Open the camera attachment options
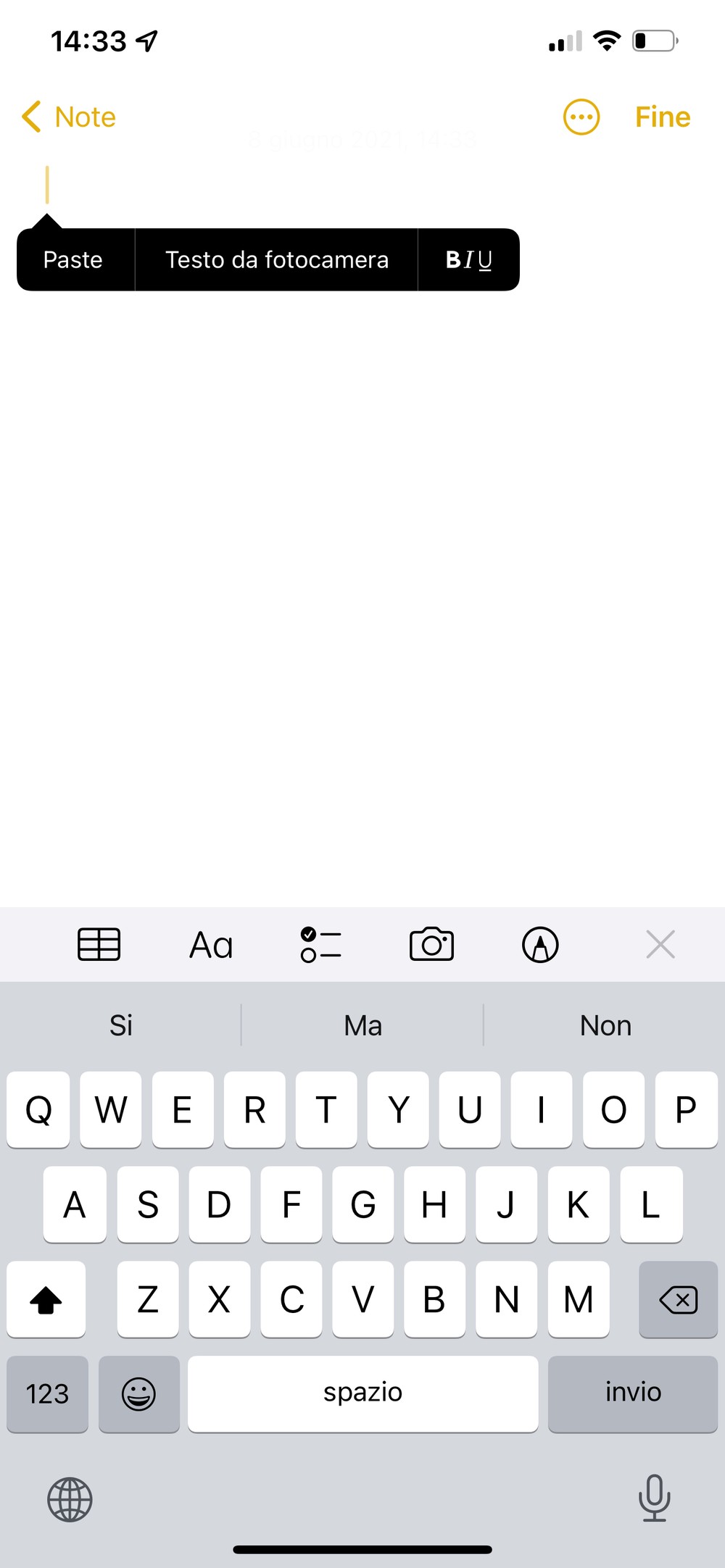The image size is (725, 1568). (431, 944)
